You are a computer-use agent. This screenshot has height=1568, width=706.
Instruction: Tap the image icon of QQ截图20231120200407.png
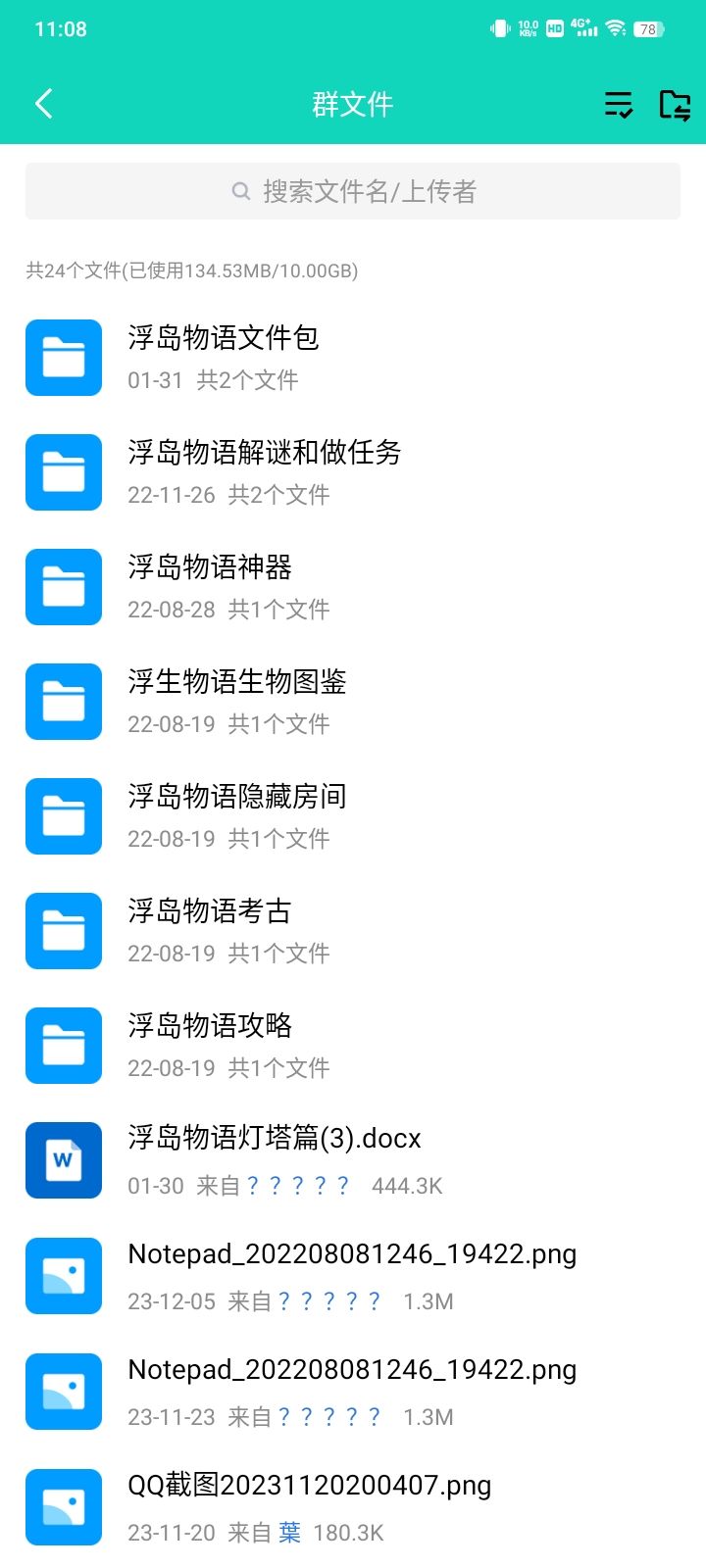click(63, 1506)
